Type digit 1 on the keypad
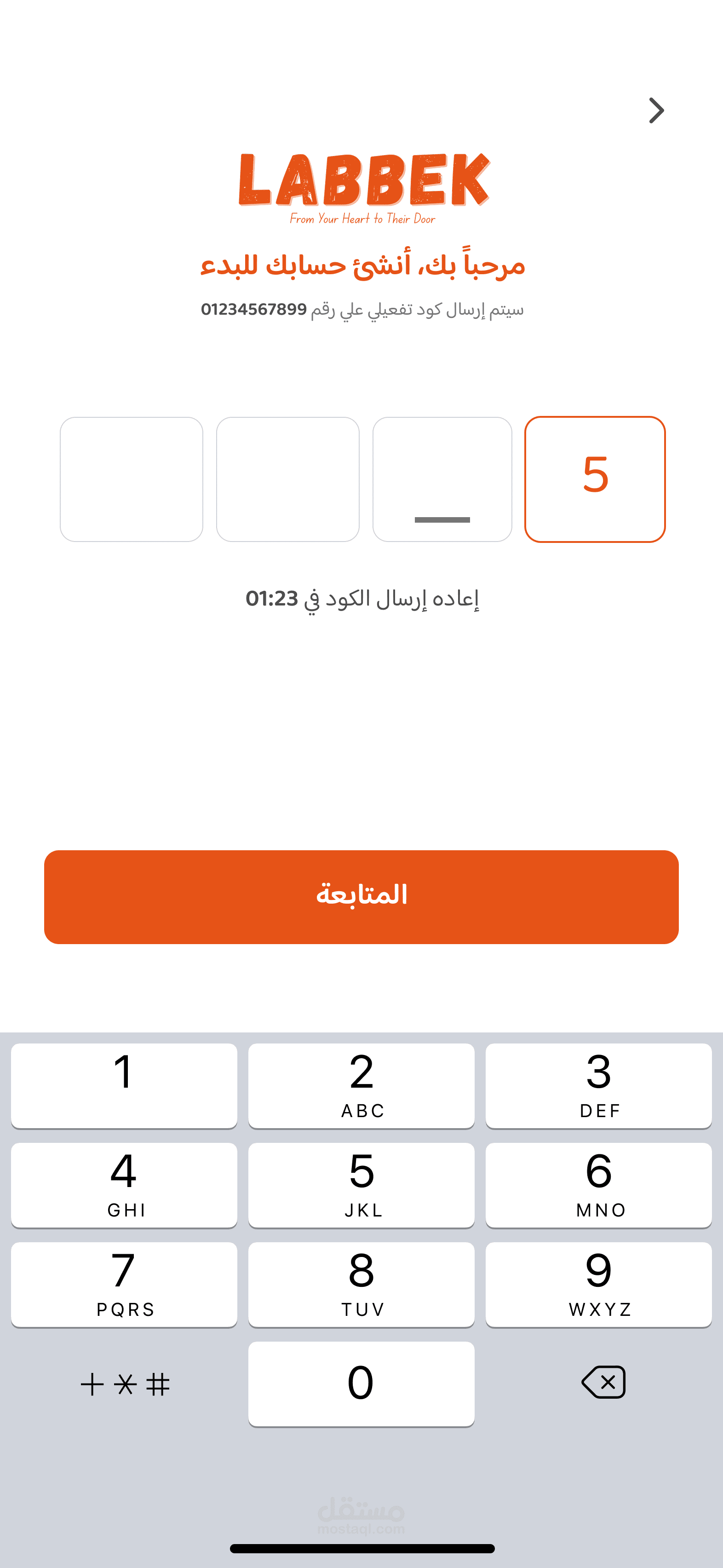 point(124,1085)
